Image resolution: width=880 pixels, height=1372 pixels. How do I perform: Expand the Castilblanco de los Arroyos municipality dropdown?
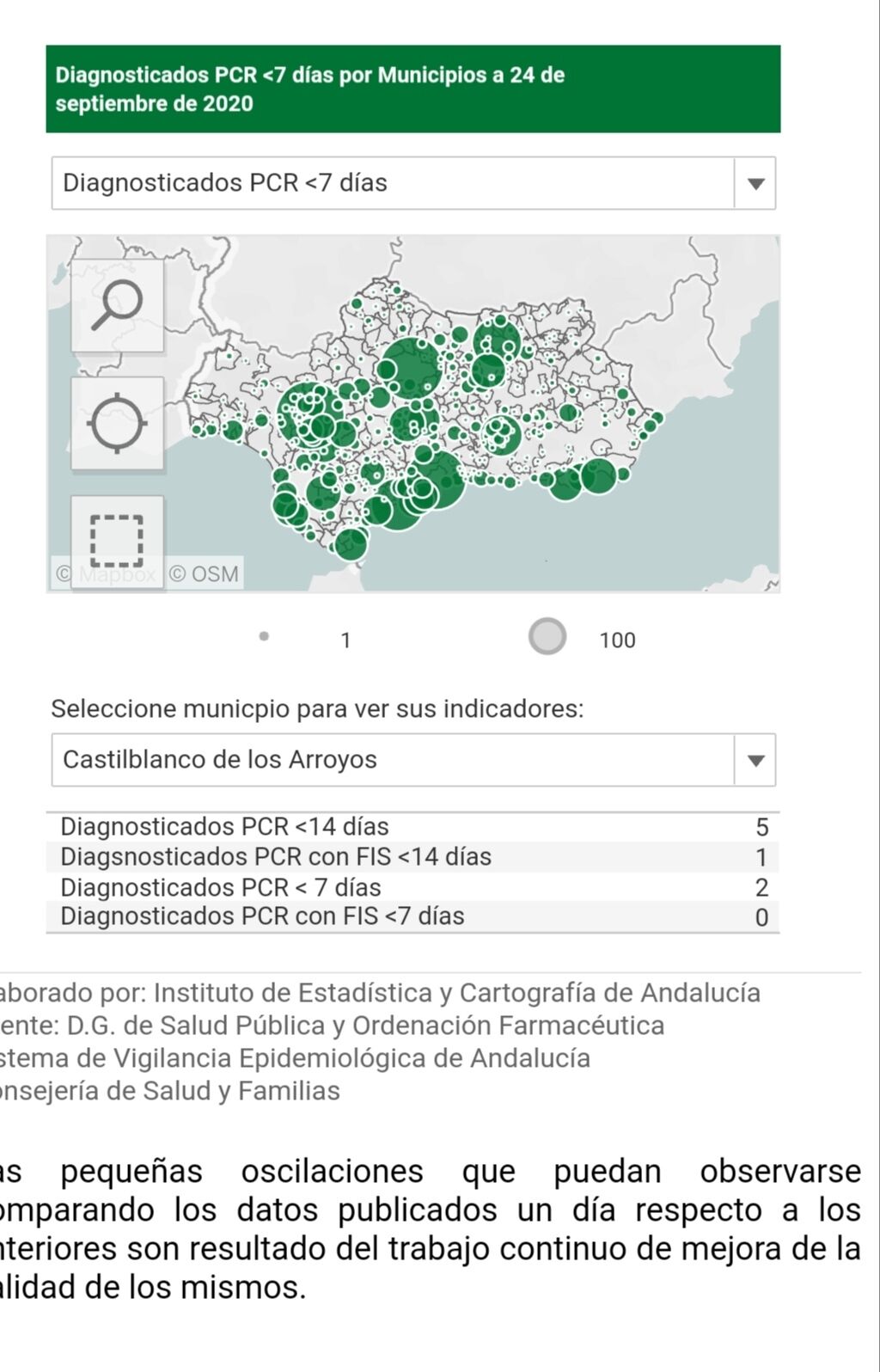[x=755, y=760]
